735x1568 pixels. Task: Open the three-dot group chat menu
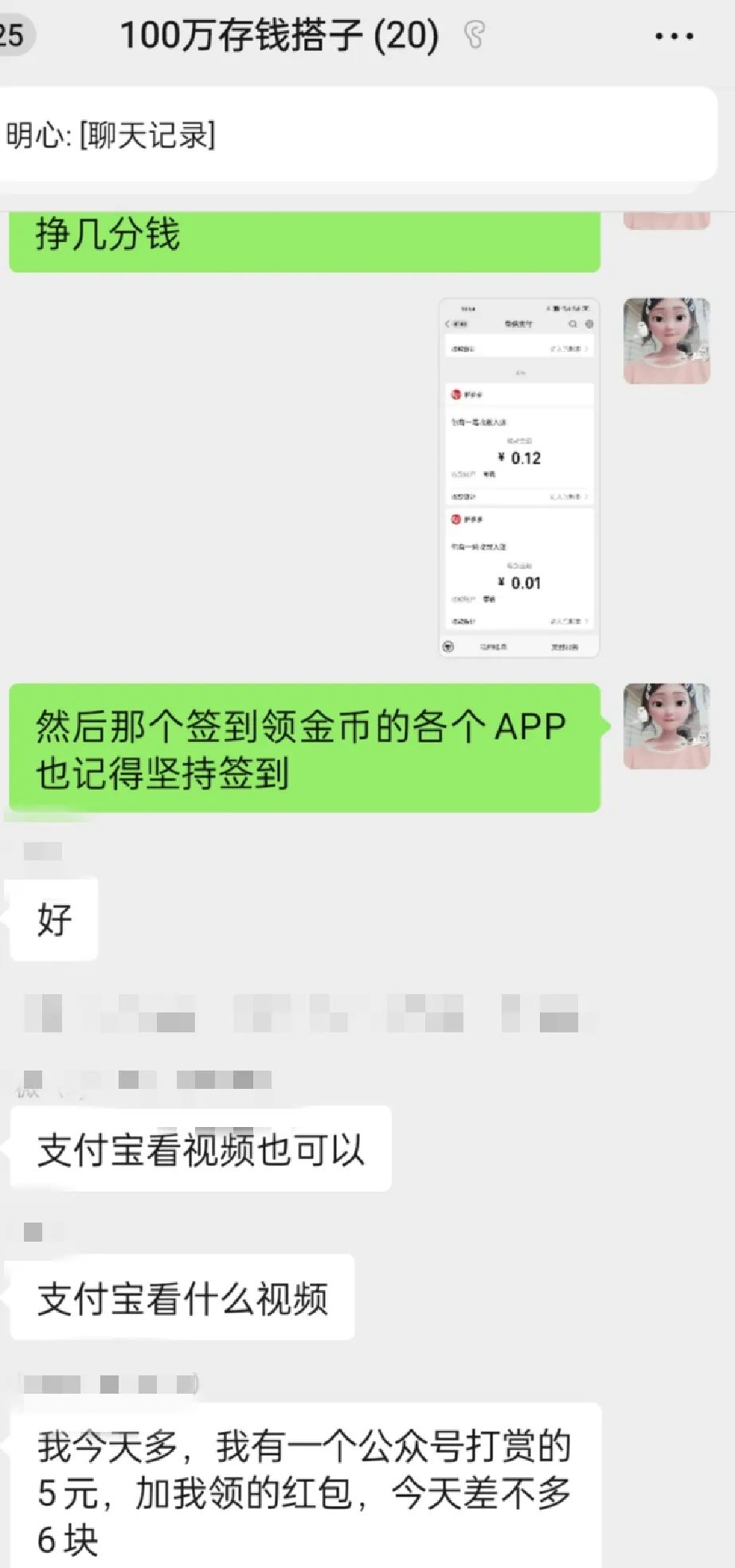tap(674, 37)
